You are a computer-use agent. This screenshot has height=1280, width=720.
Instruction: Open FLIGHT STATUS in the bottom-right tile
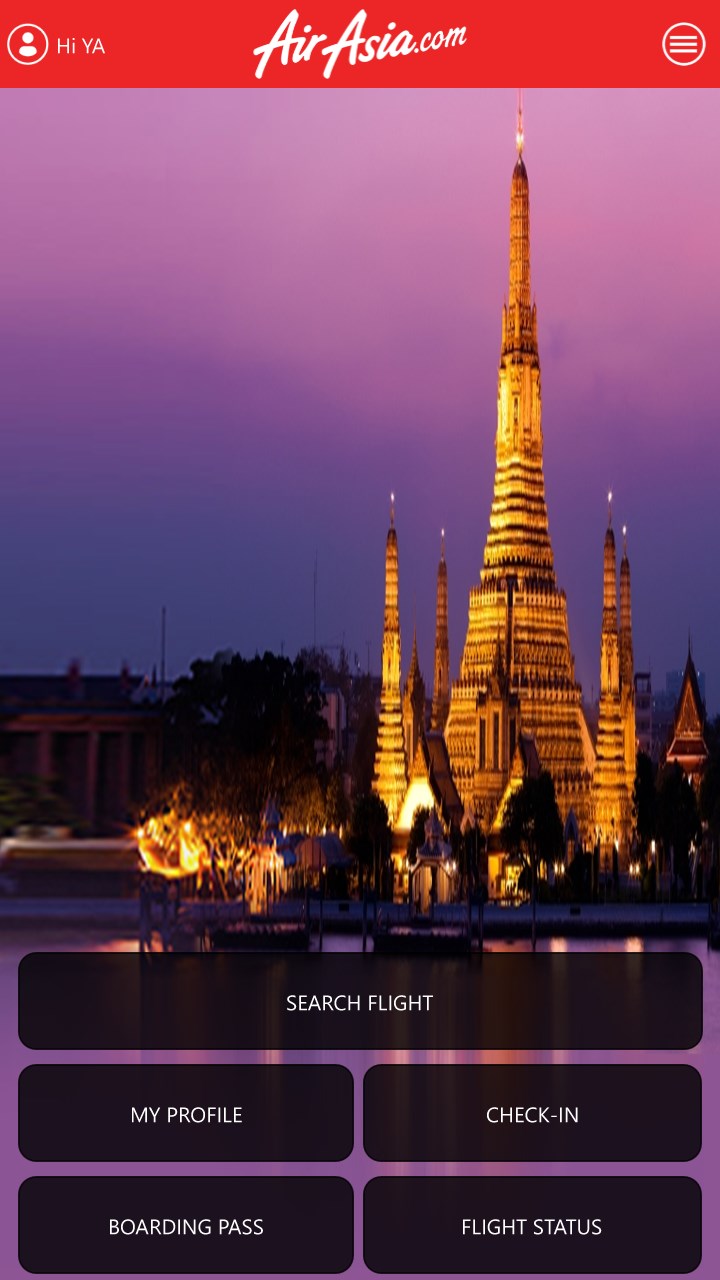tap(532, 1224)
